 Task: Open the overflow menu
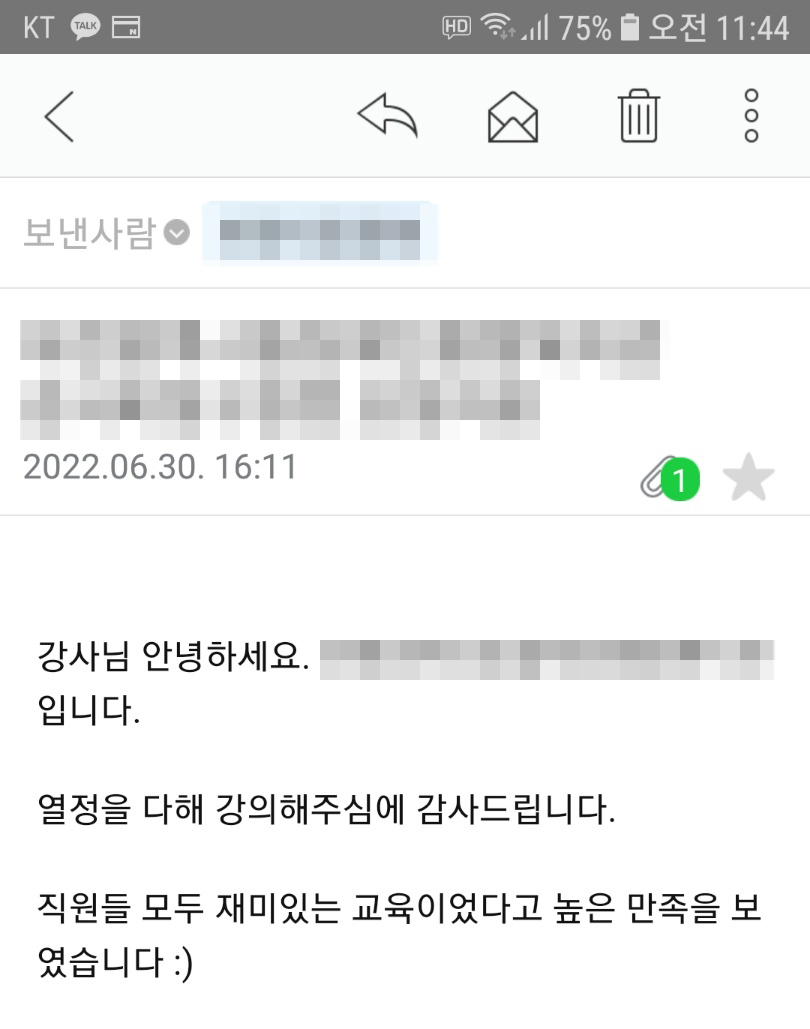752,117
